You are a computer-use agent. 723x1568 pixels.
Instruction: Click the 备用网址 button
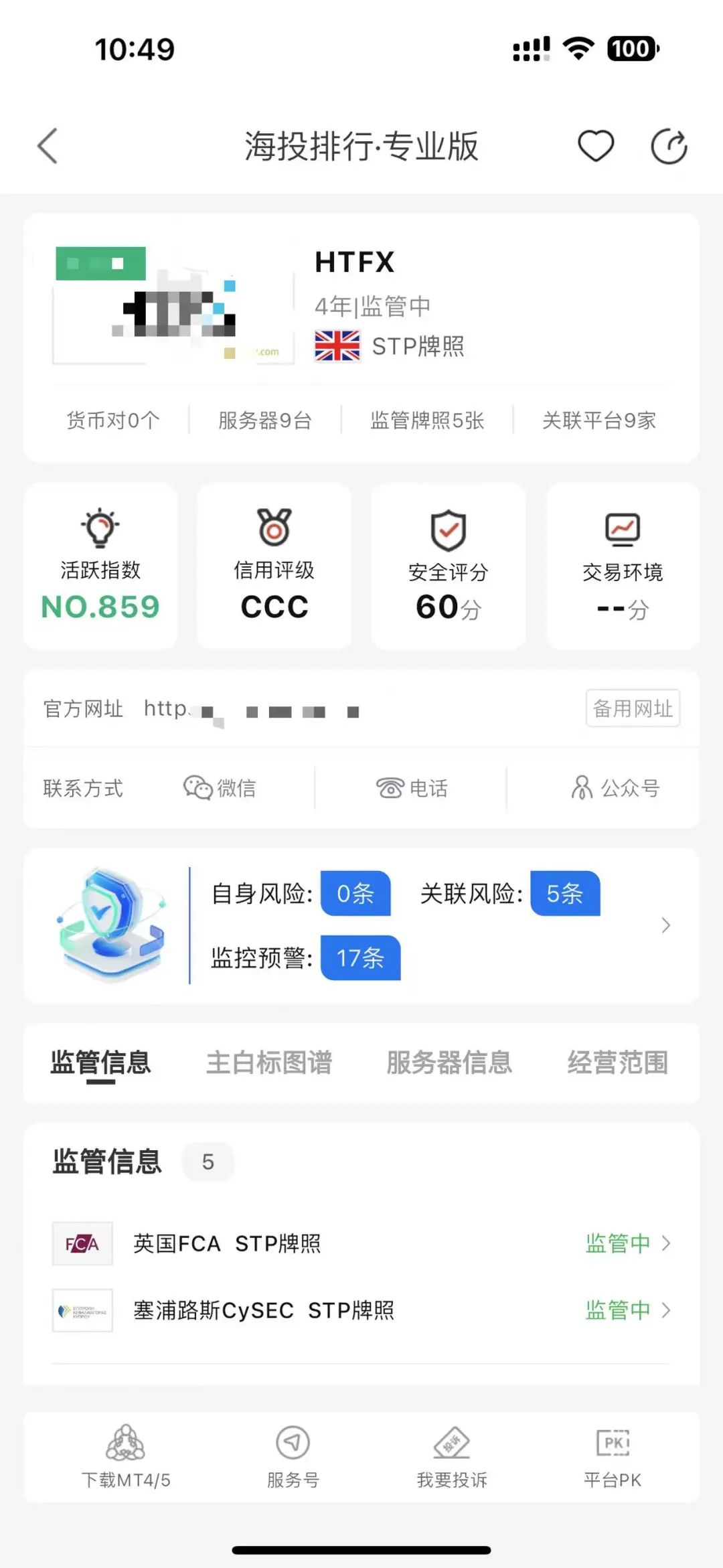(633, 708)
